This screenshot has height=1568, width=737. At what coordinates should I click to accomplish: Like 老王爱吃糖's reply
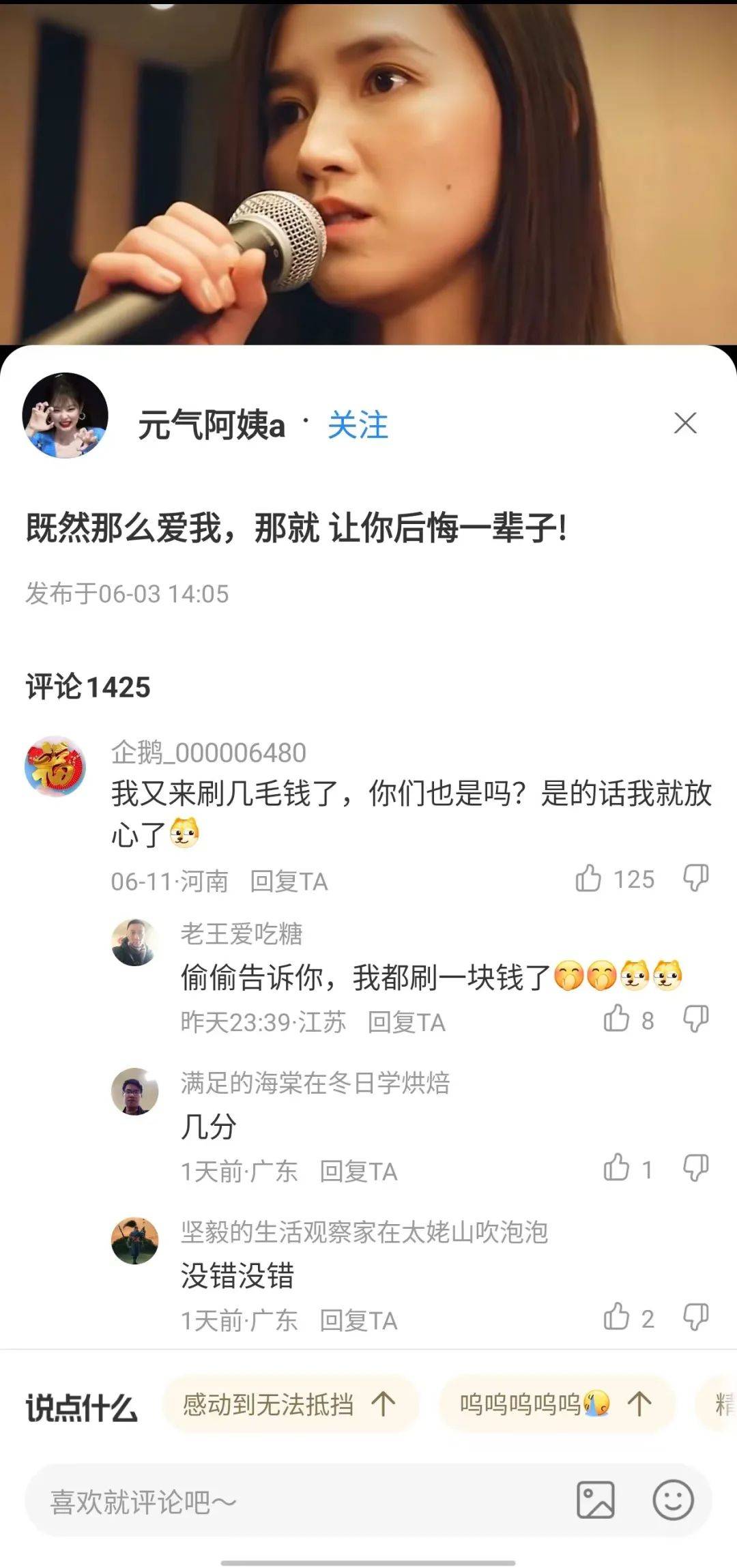[616, 1019]
